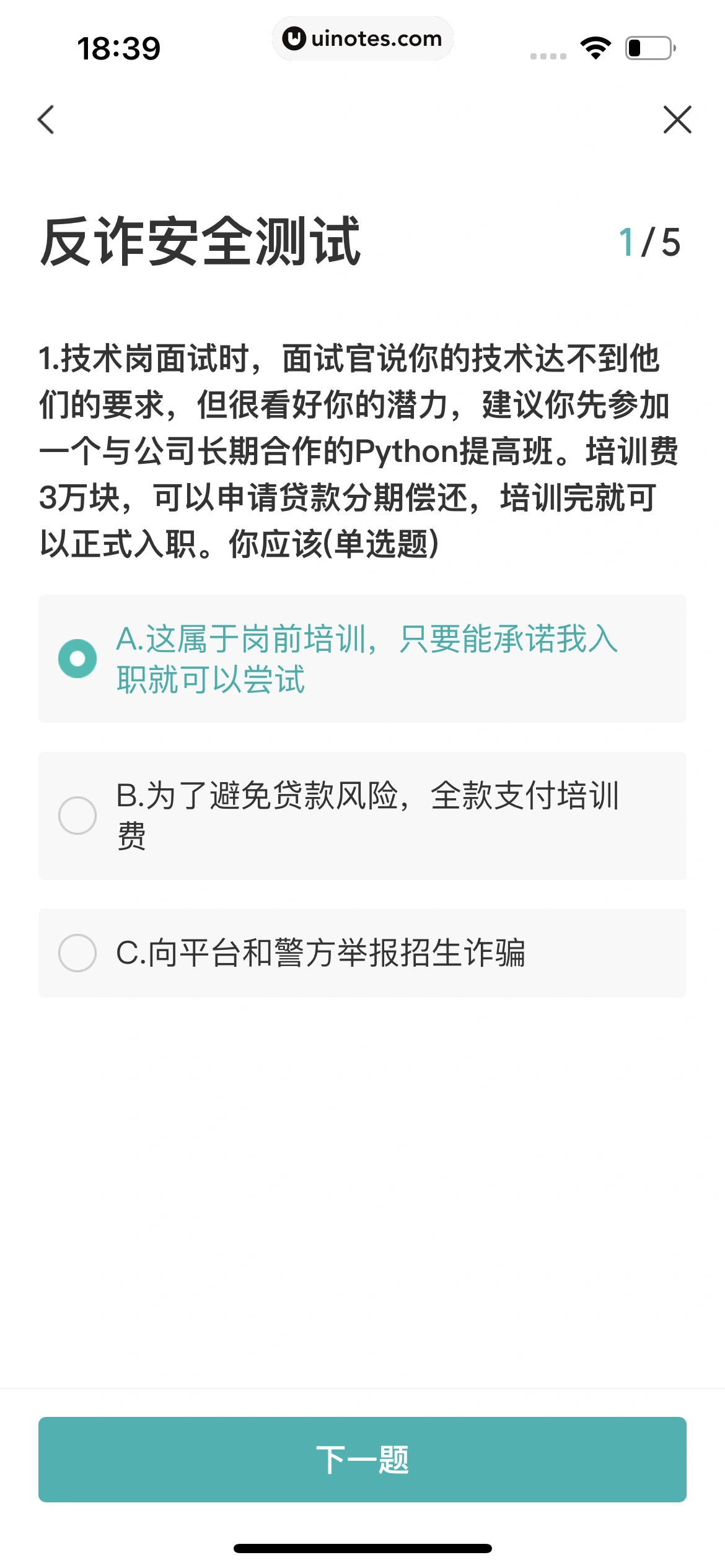Tap the 下一题 button
The height and width of the screenshot is (1568, 725).
tap(362, 1460)
